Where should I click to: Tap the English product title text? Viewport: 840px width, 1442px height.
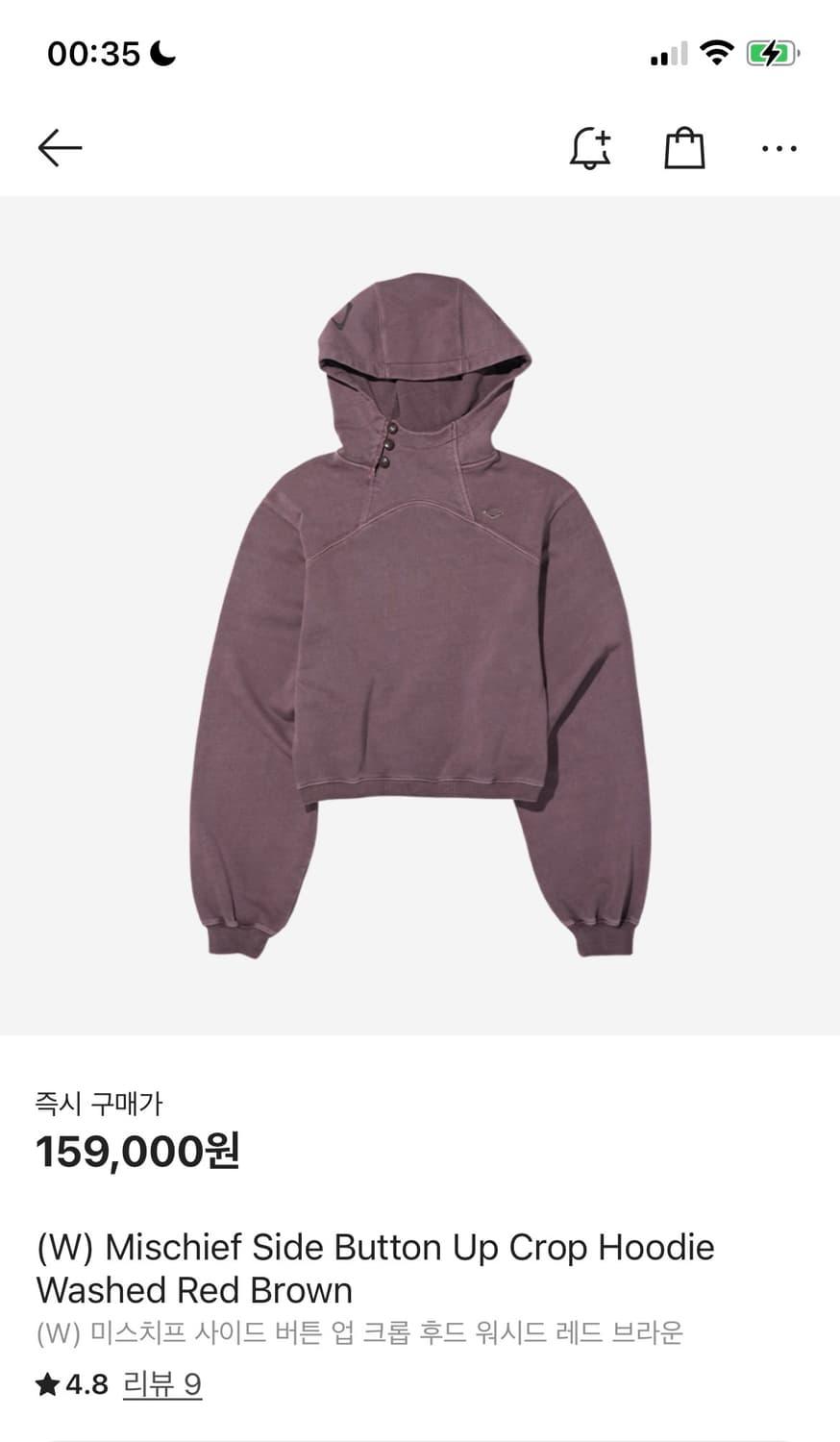click(x=374, y=1247)
